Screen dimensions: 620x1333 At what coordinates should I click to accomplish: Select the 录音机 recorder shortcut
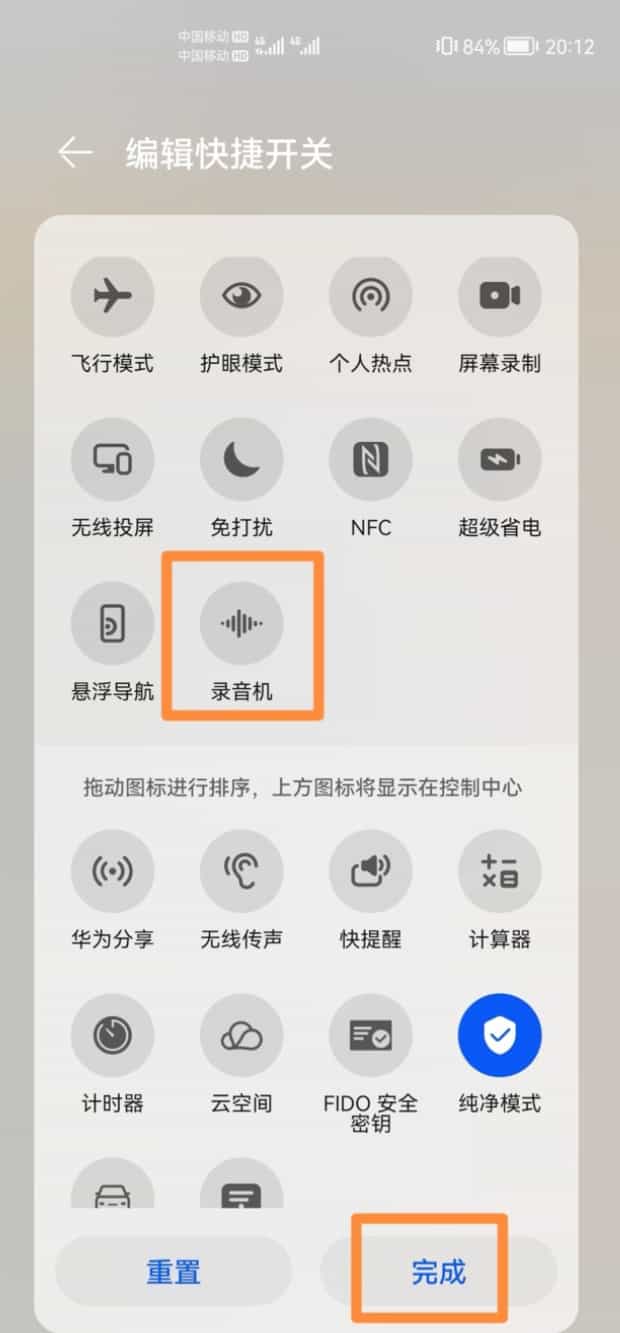coord(241,624)
